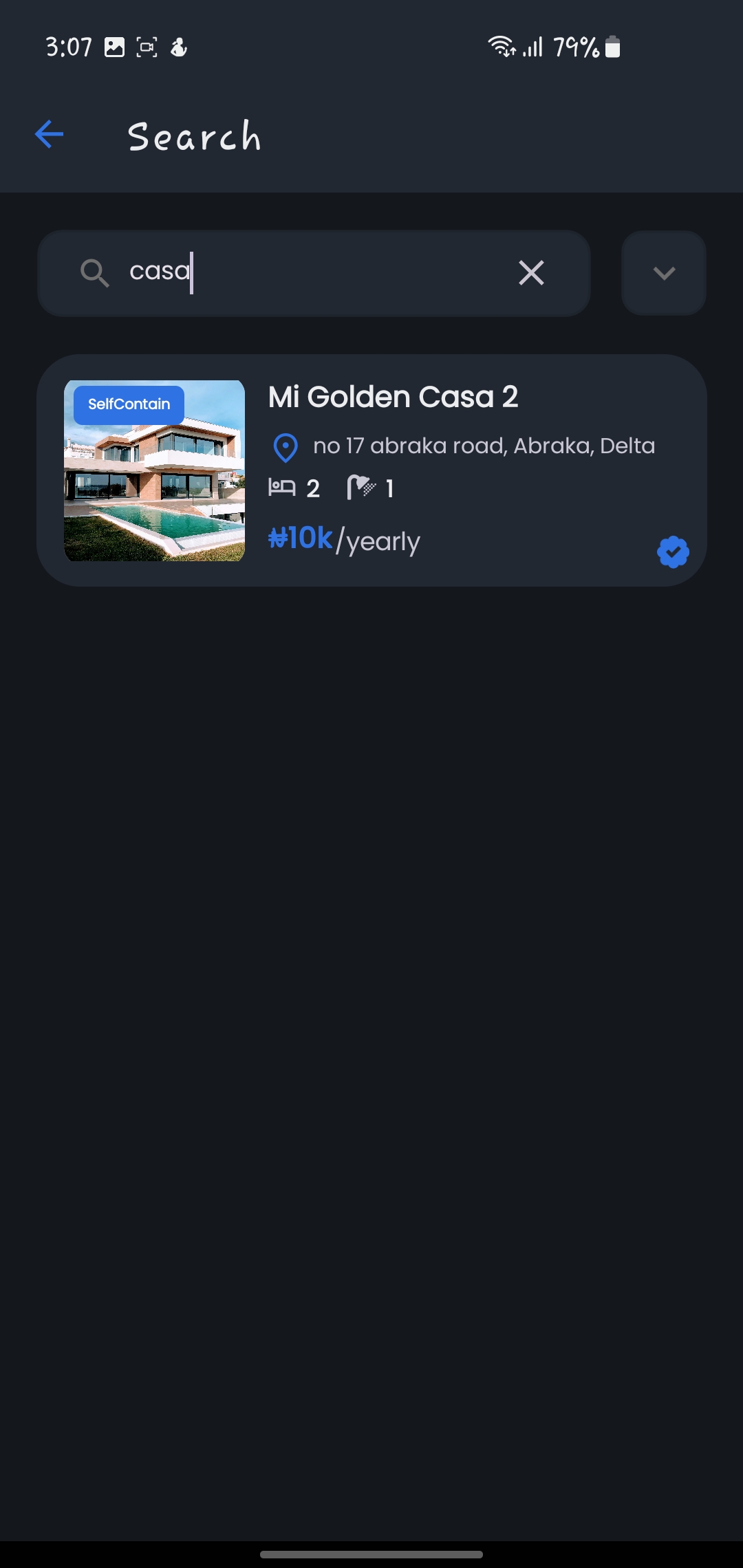Open the Mi Golden Casa 2 listing
743x1568 pixels.
(394, 398)
